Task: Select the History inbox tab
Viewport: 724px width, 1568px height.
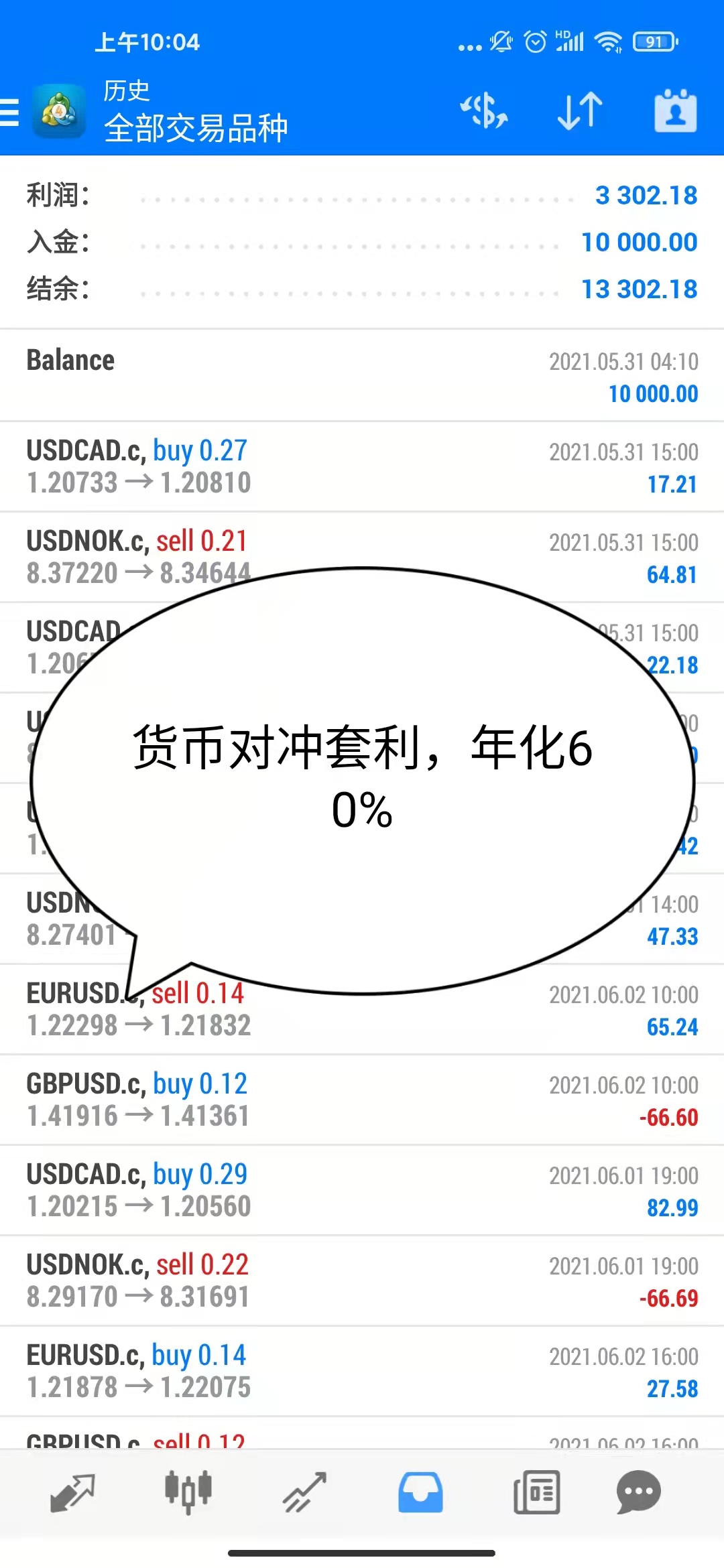Action: tap(420, 1493)
